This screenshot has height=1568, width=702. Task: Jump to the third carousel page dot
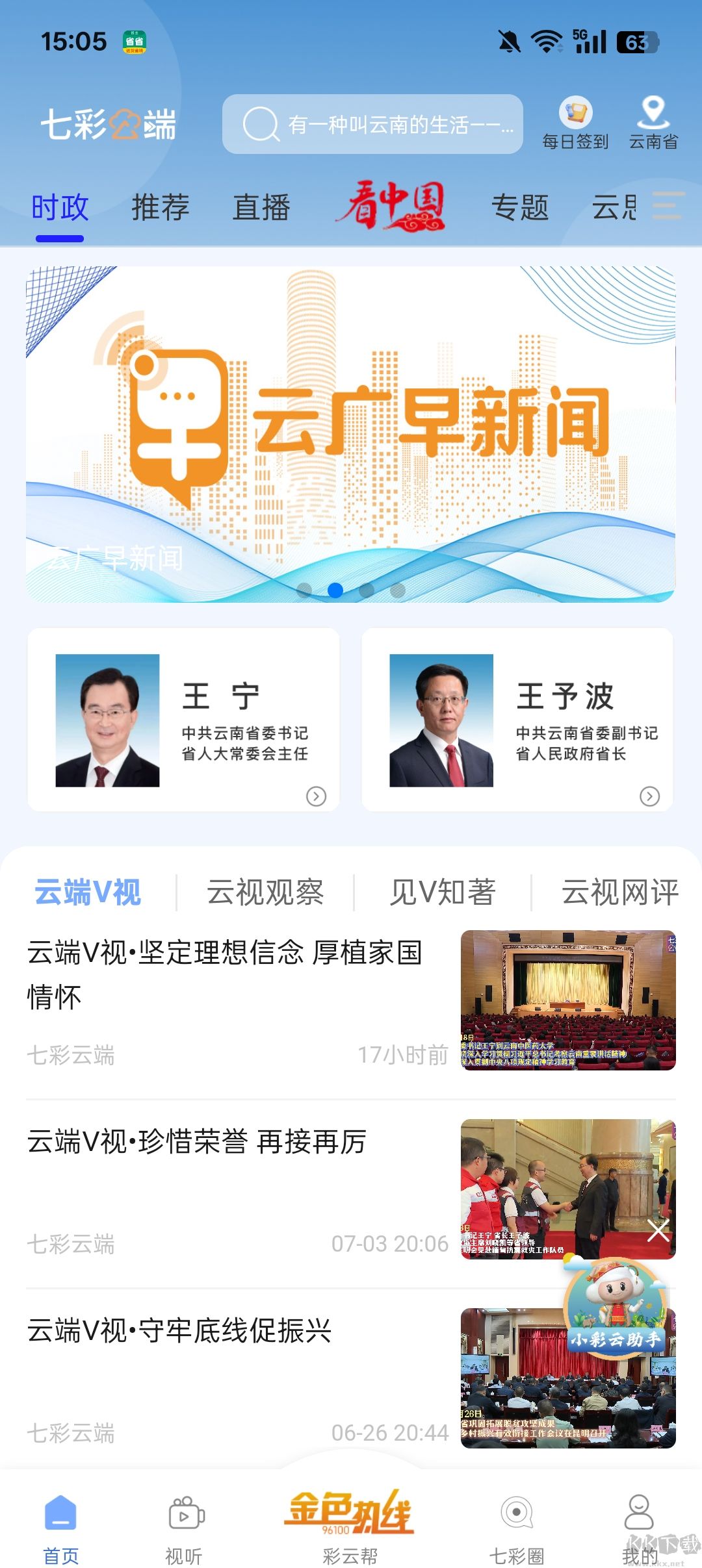[365, 591]
